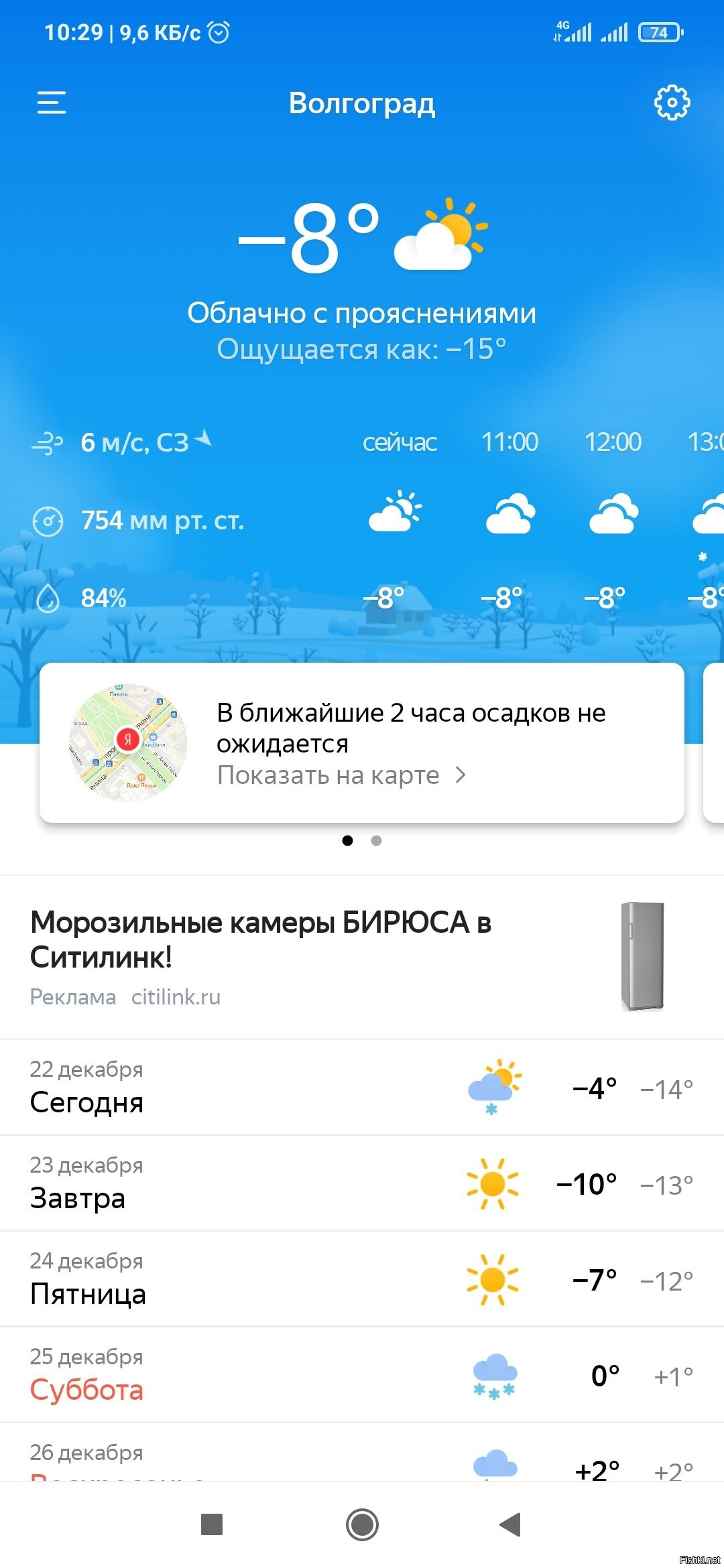Open the weather app settings gear
724x1568 pixels.
[x=672, y=102]
